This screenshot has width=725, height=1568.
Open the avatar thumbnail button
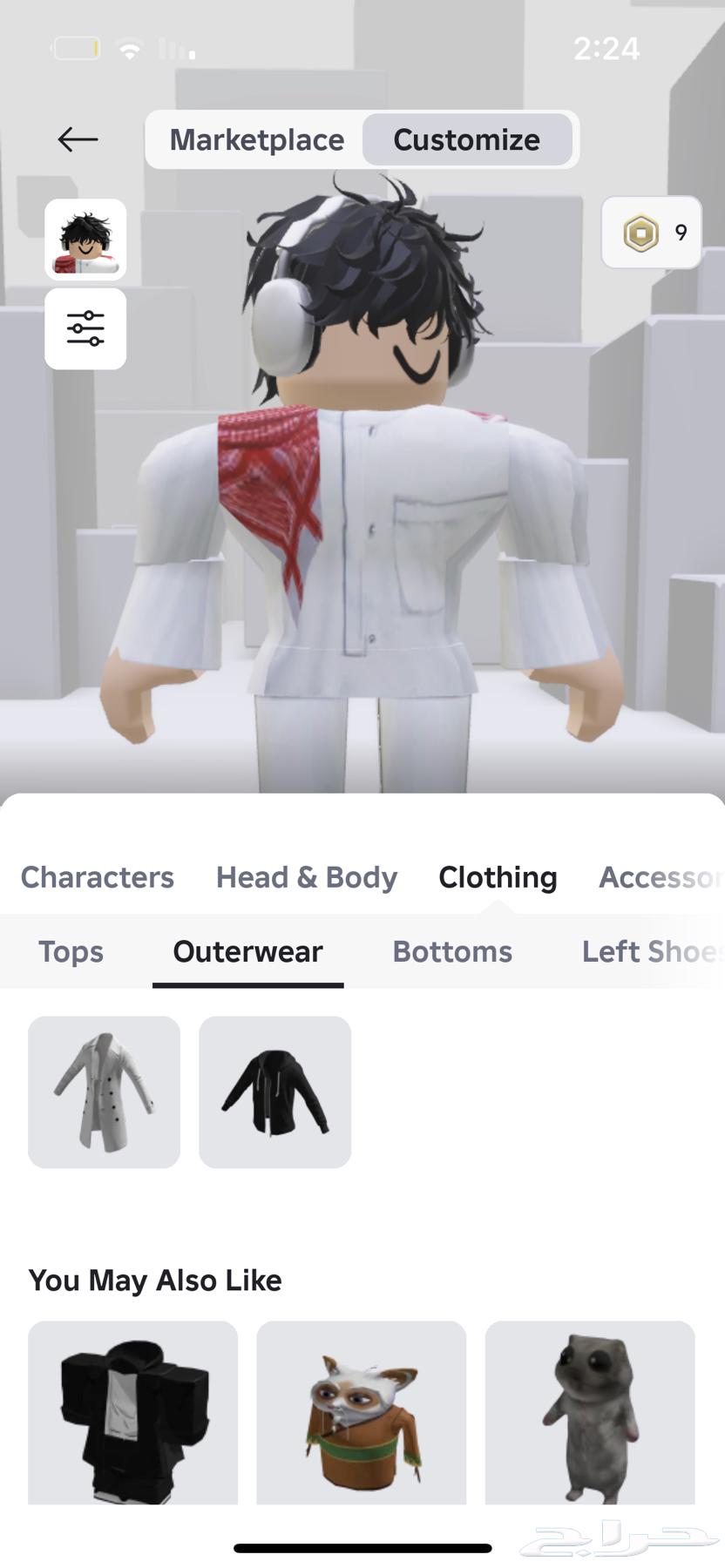[85, 239]
